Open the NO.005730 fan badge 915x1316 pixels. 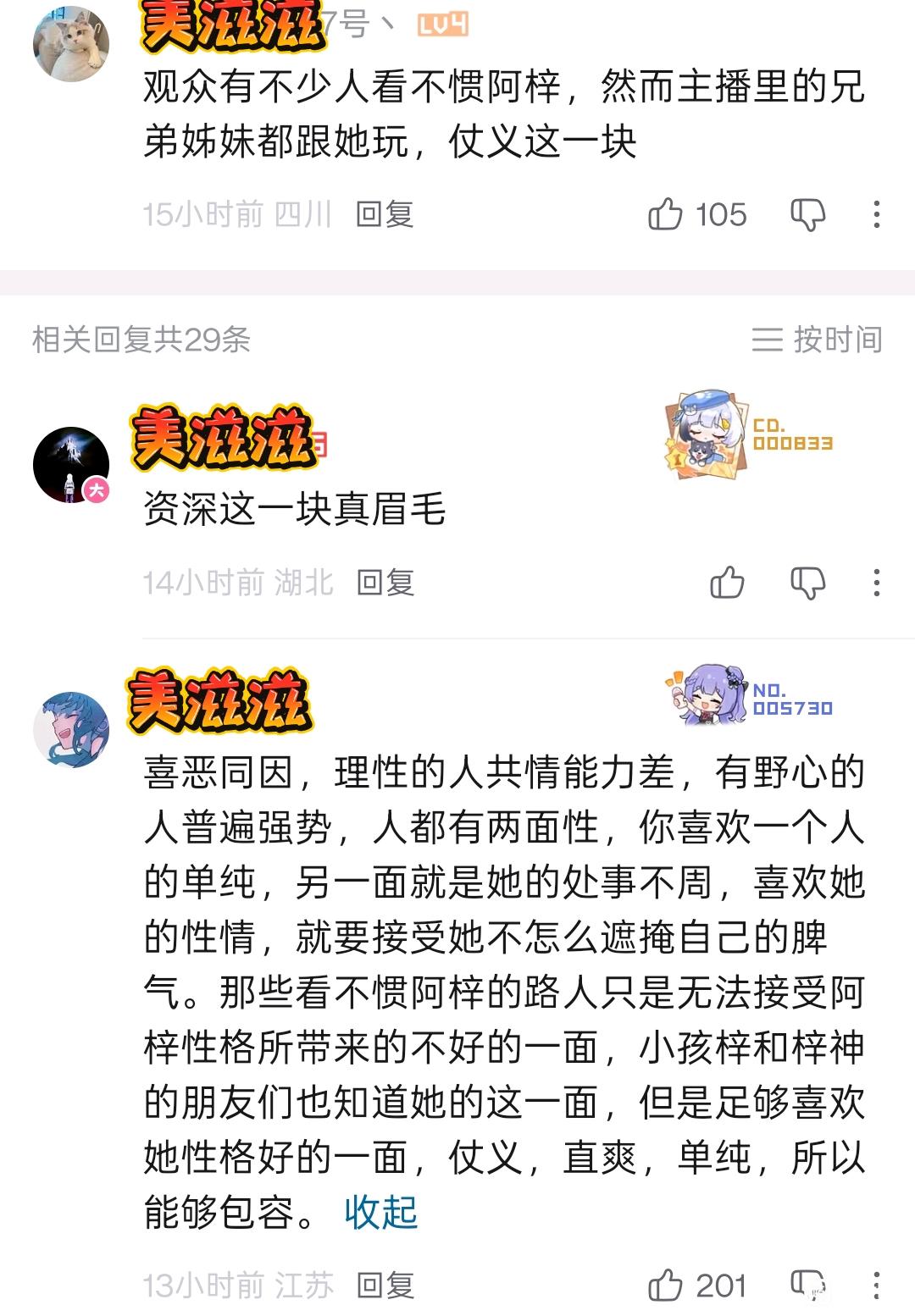pos(749,696)
